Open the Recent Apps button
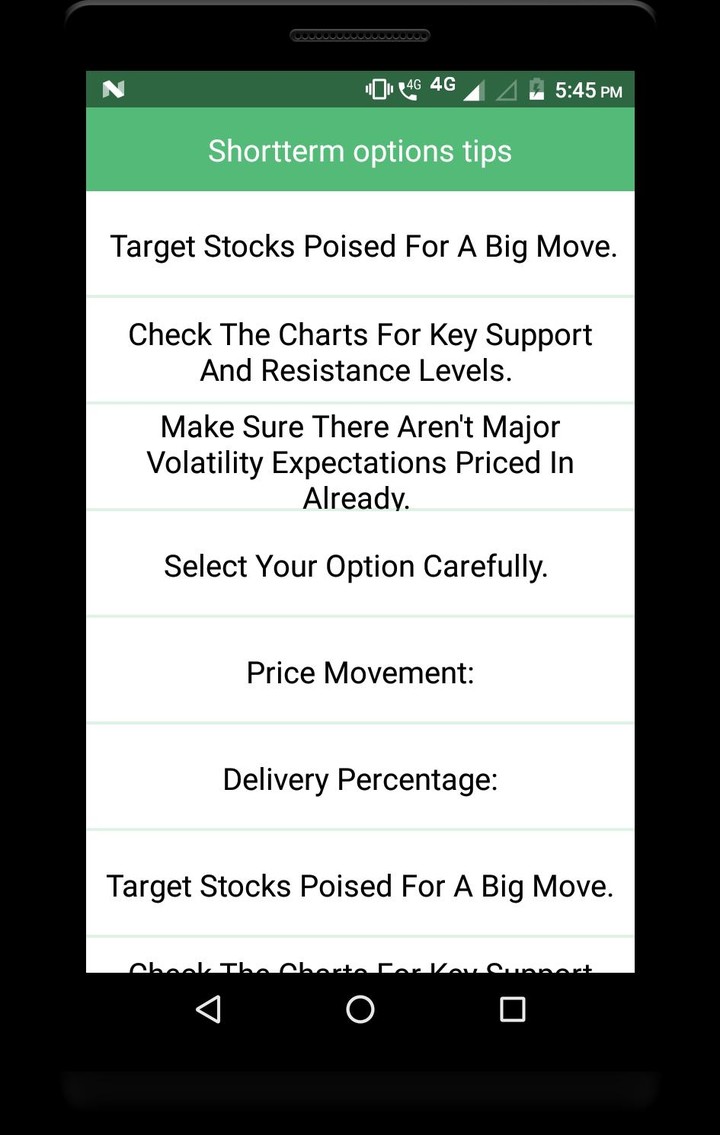 coord(511,1009)
